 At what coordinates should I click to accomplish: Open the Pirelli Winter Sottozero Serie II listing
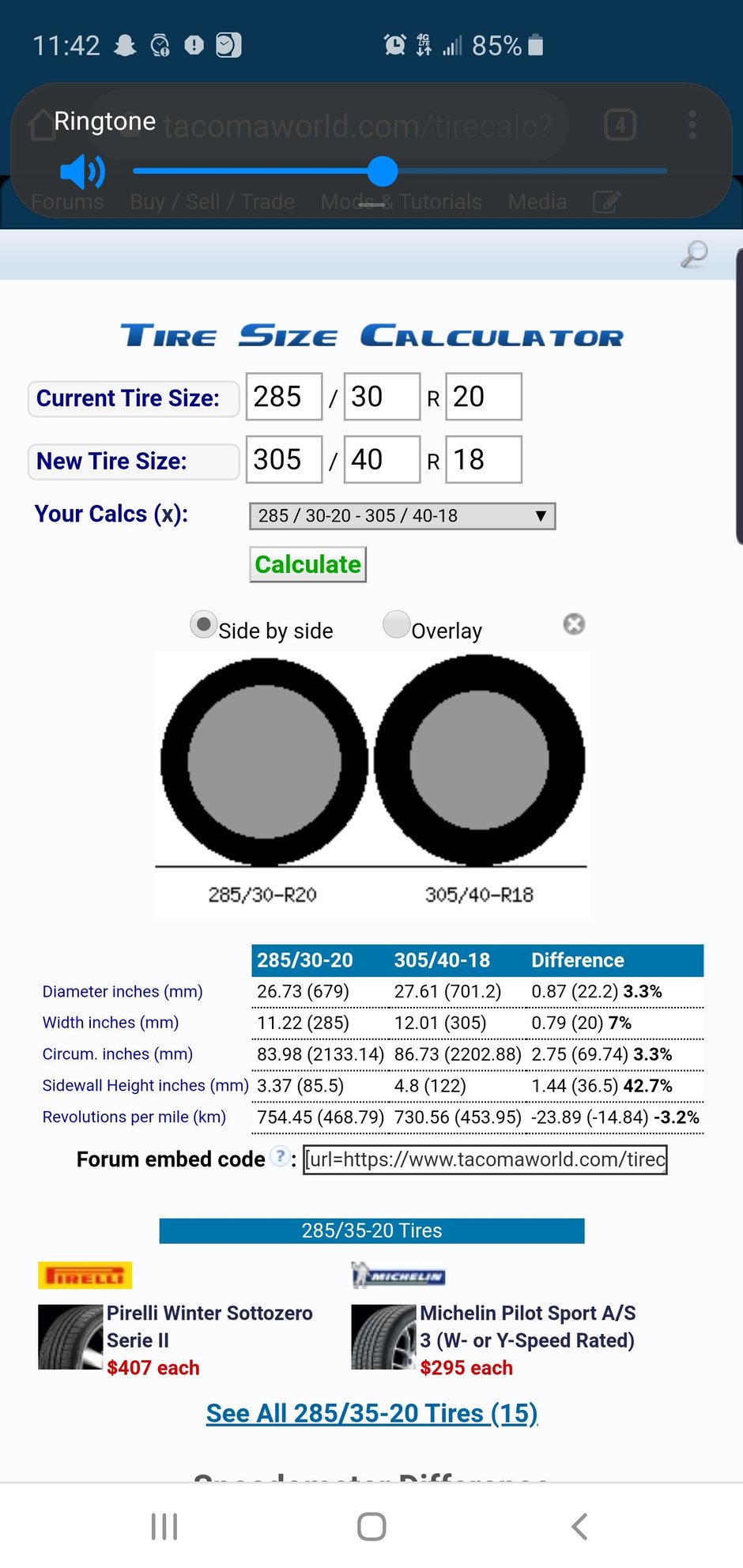[209, 1326]
